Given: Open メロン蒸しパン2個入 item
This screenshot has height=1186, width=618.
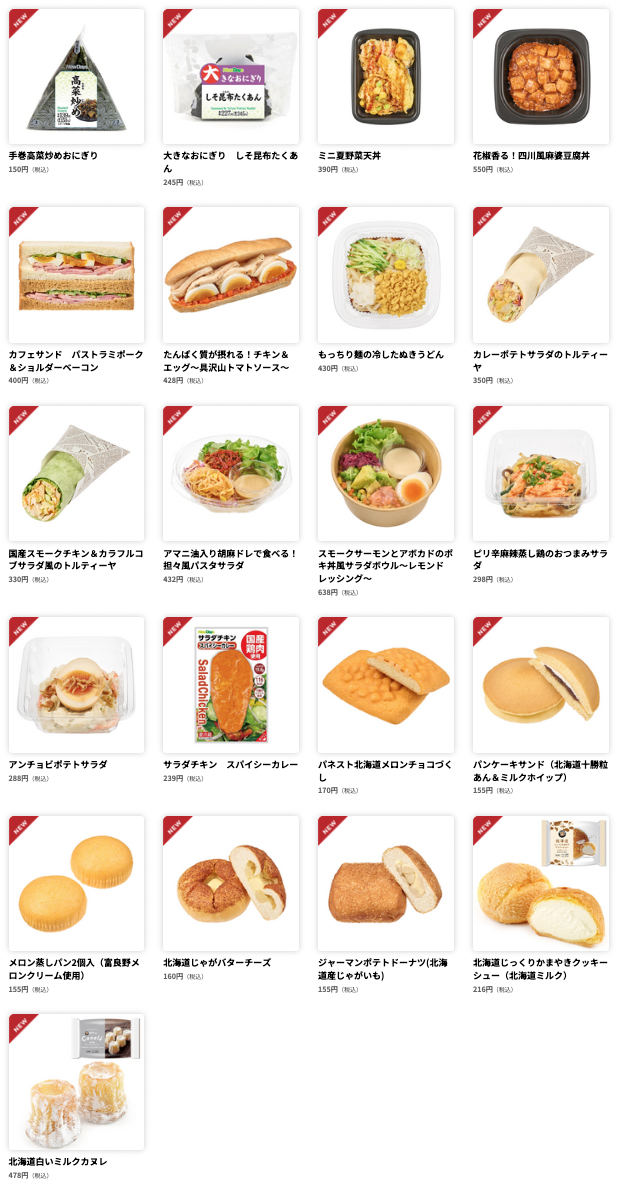Looking at the screenshot, I should (76, 883).
